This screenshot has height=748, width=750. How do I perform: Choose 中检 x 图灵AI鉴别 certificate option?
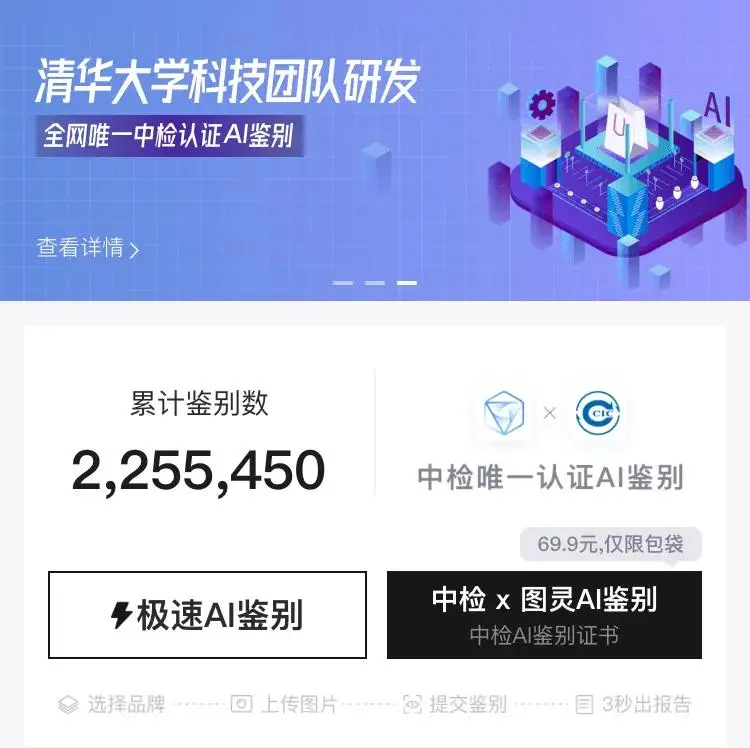click(544, 615)
